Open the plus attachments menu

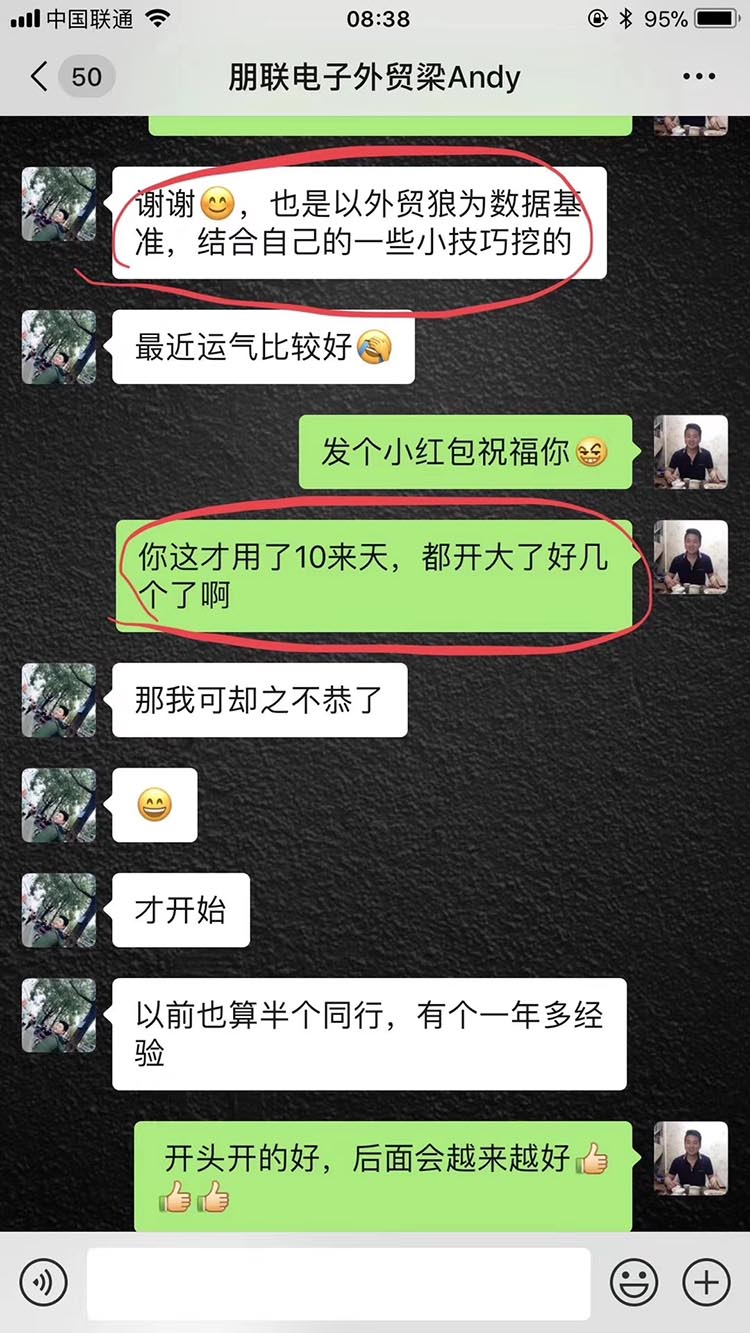click(706, 1282)
